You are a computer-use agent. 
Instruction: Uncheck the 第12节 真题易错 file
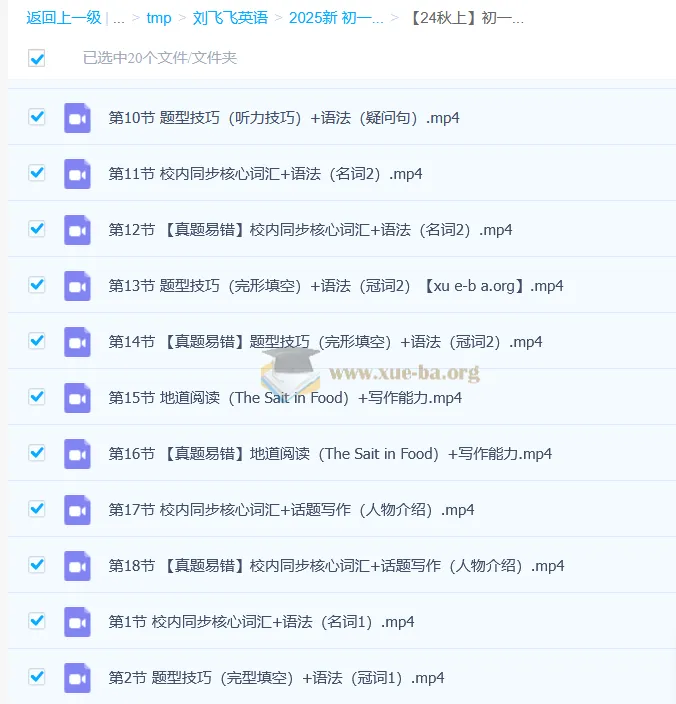(x=37, y=229)
